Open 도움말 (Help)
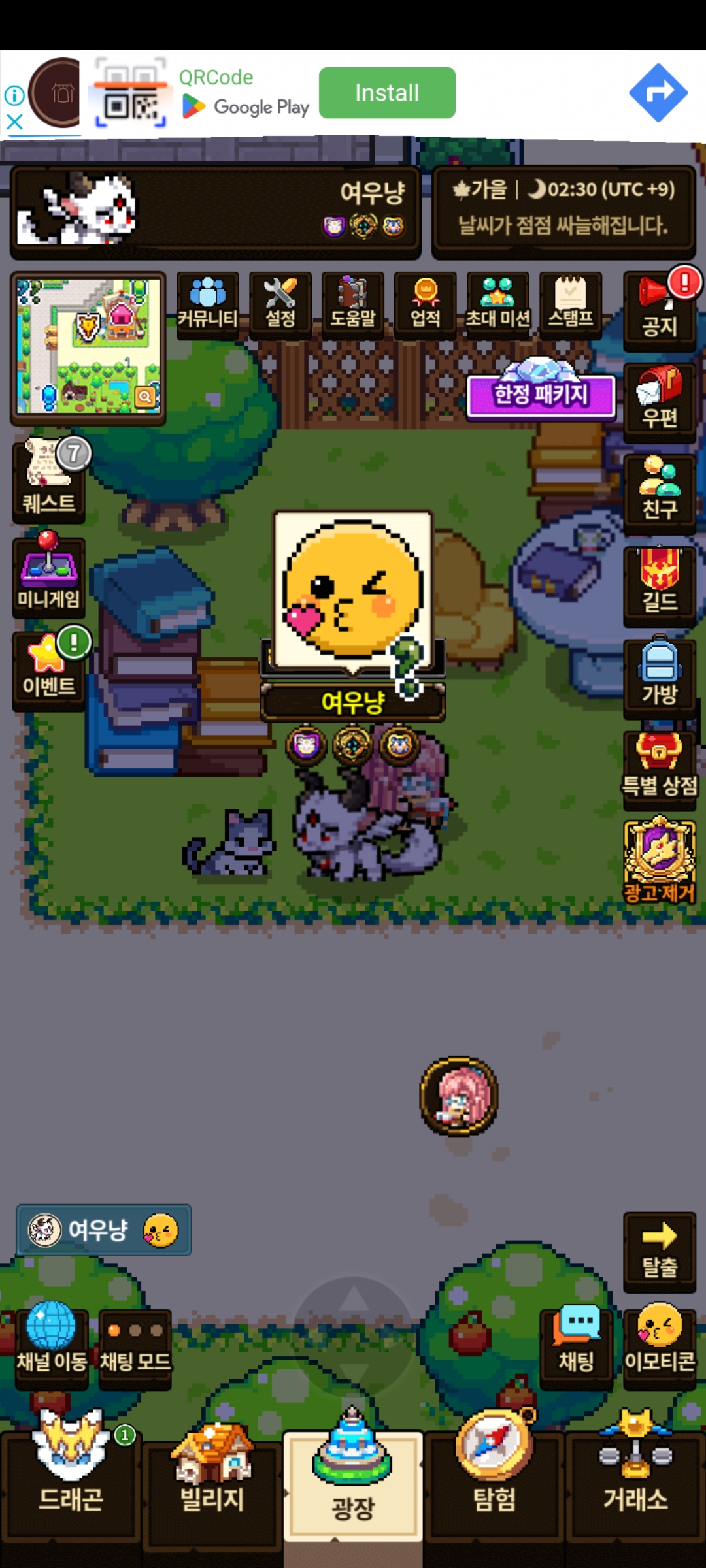This screenshot has height=1568, width=706. click(353, 304)
